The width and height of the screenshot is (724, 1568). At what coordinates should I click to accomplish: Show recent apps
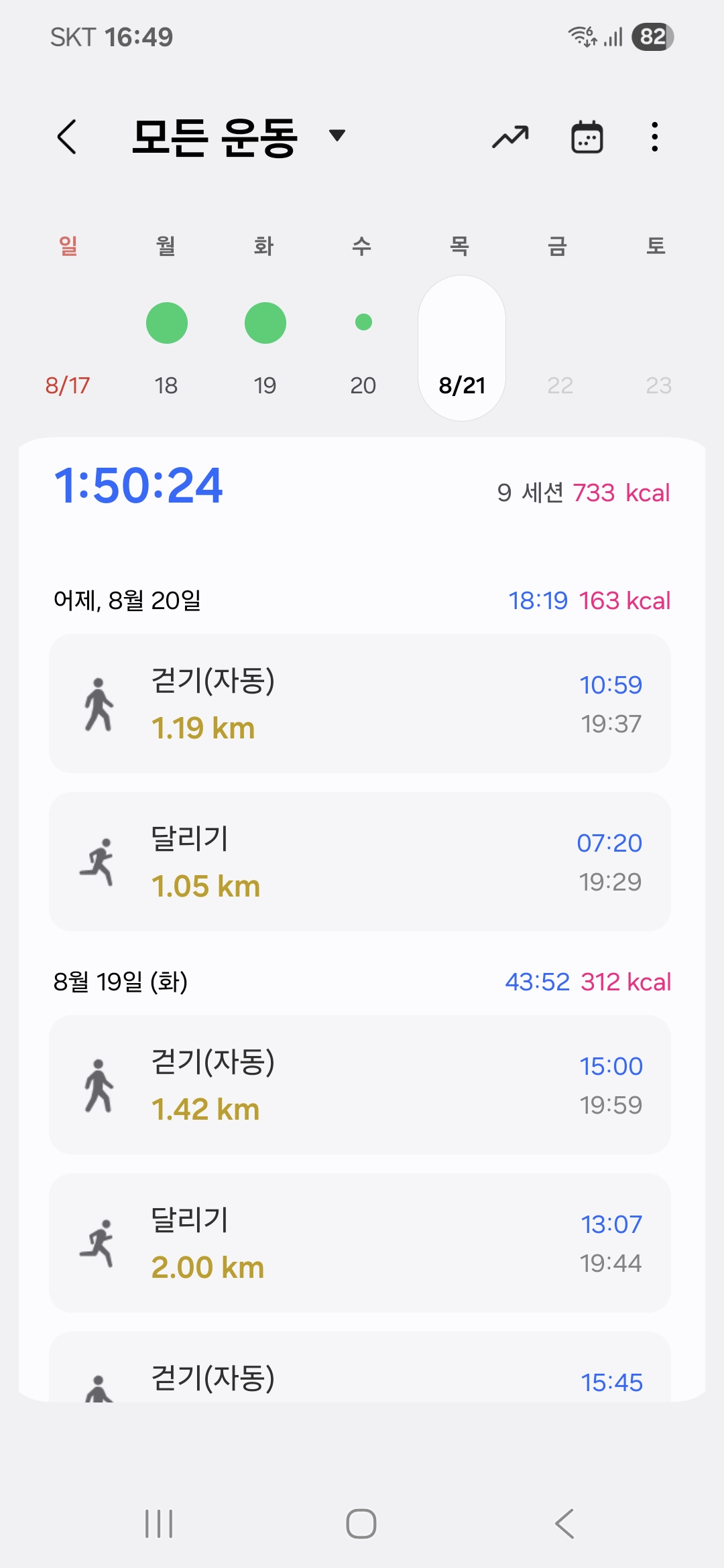click(159, 1524)
